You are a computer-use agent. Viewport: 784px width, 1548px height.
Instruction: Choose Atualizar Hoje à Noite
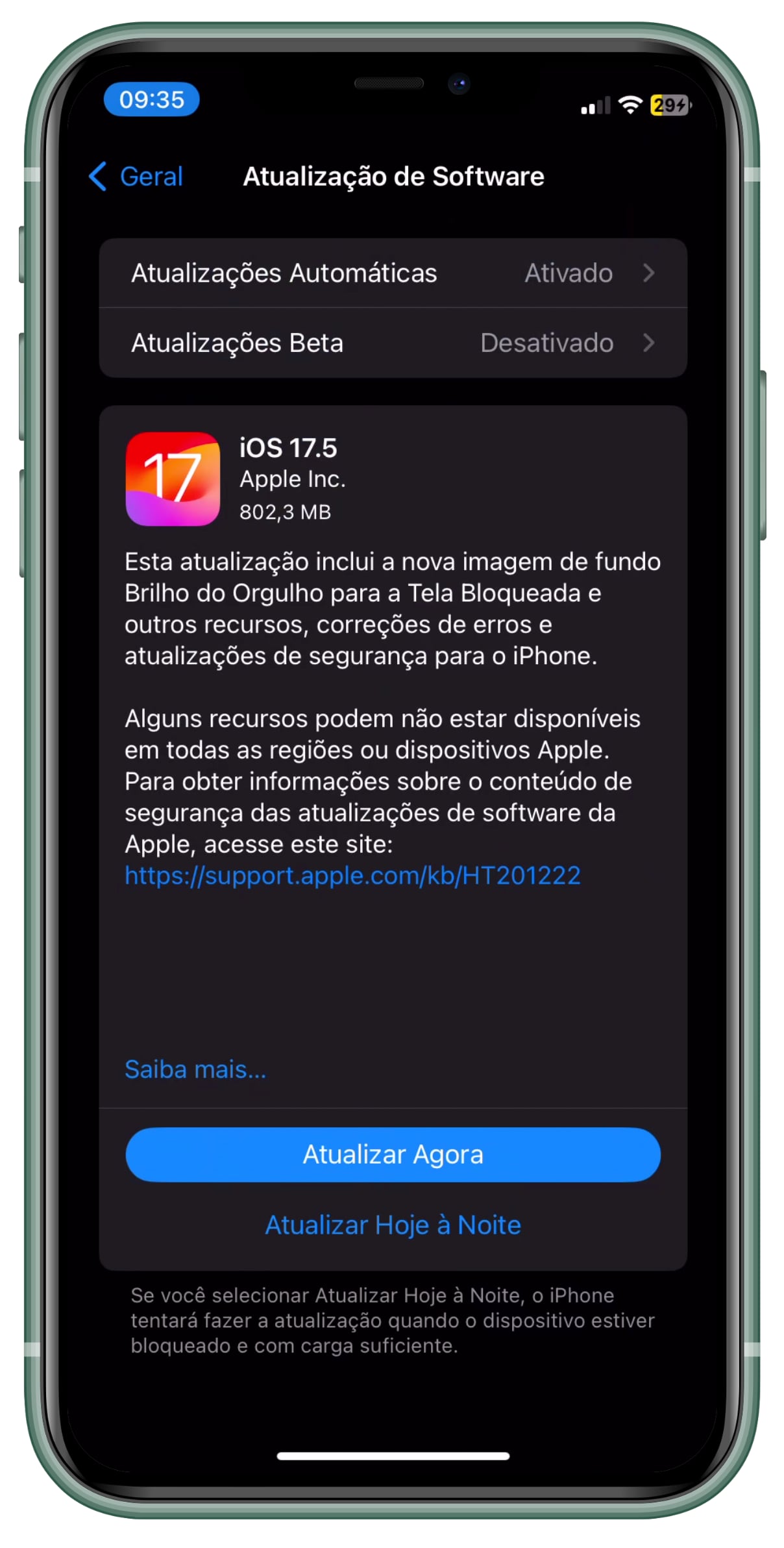coord(393,1225)
